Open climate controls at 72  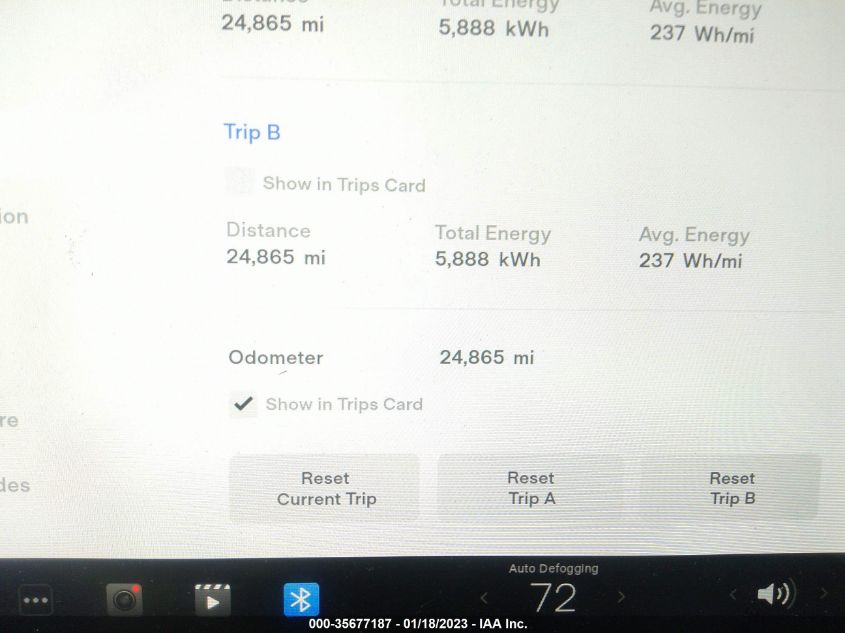(553, 597)
